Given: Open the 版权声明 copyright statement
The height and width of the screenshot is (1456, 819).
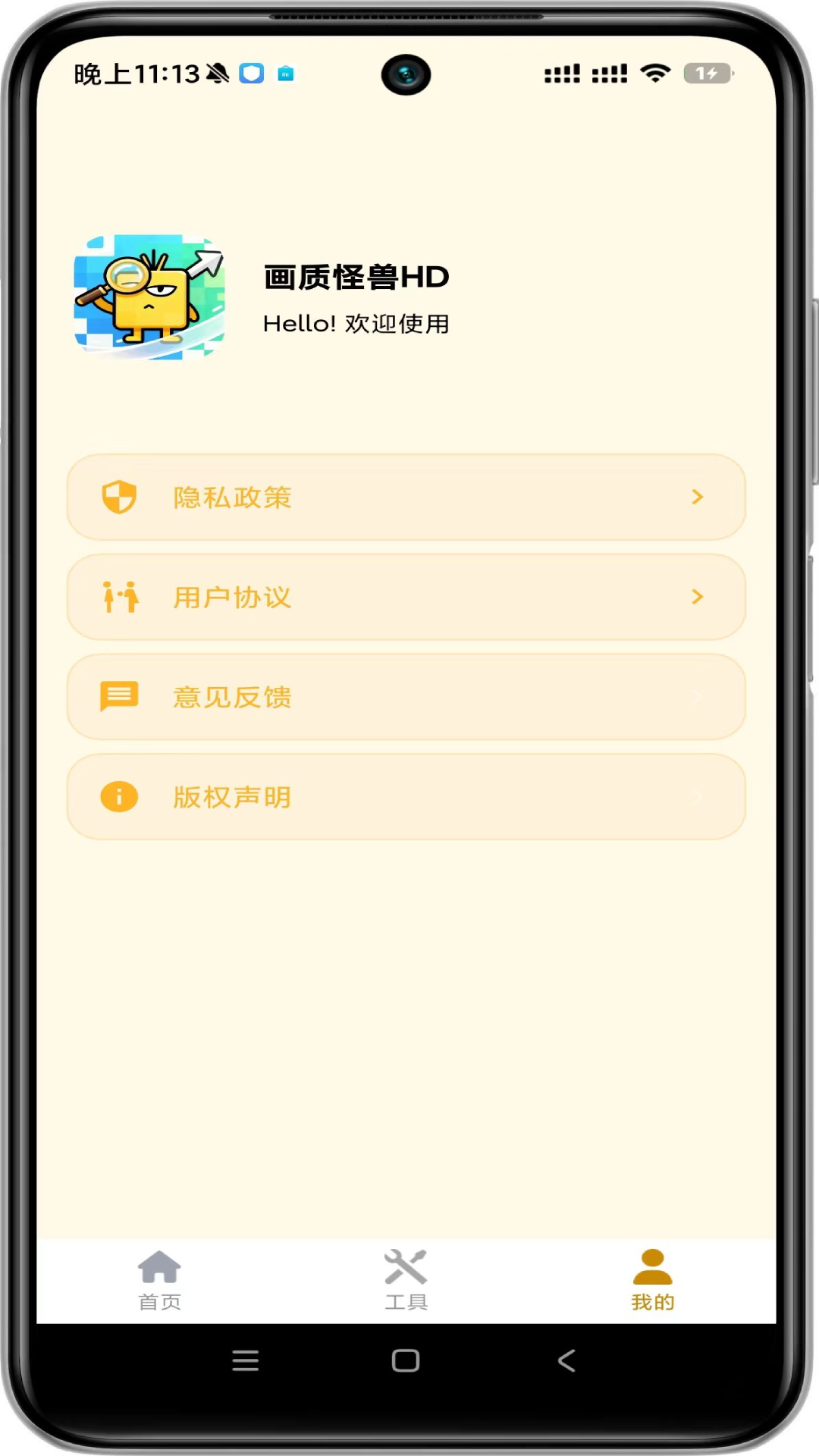Looking at the screenshot, I should [x=406, y=796].
